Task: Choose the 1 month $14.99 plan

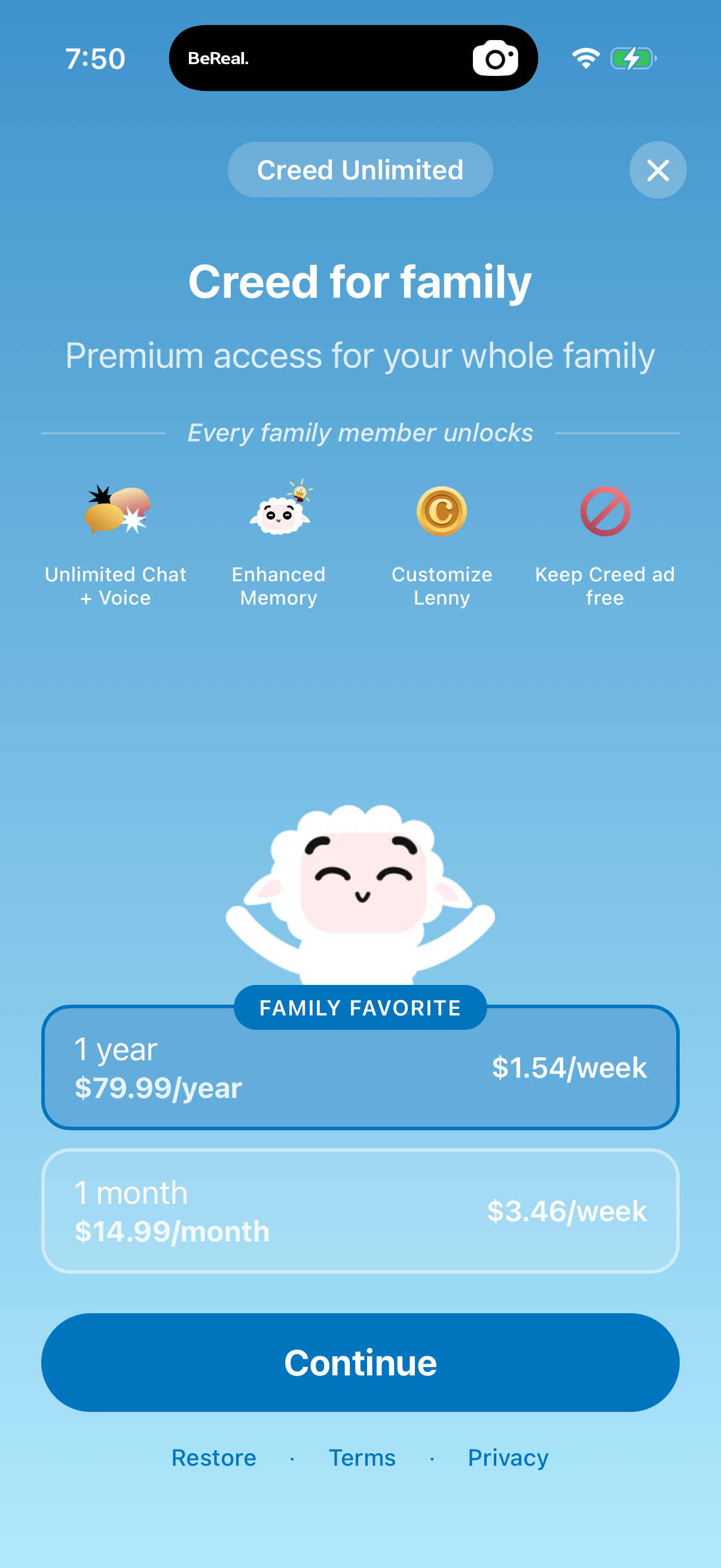Action: [360, 1211]
